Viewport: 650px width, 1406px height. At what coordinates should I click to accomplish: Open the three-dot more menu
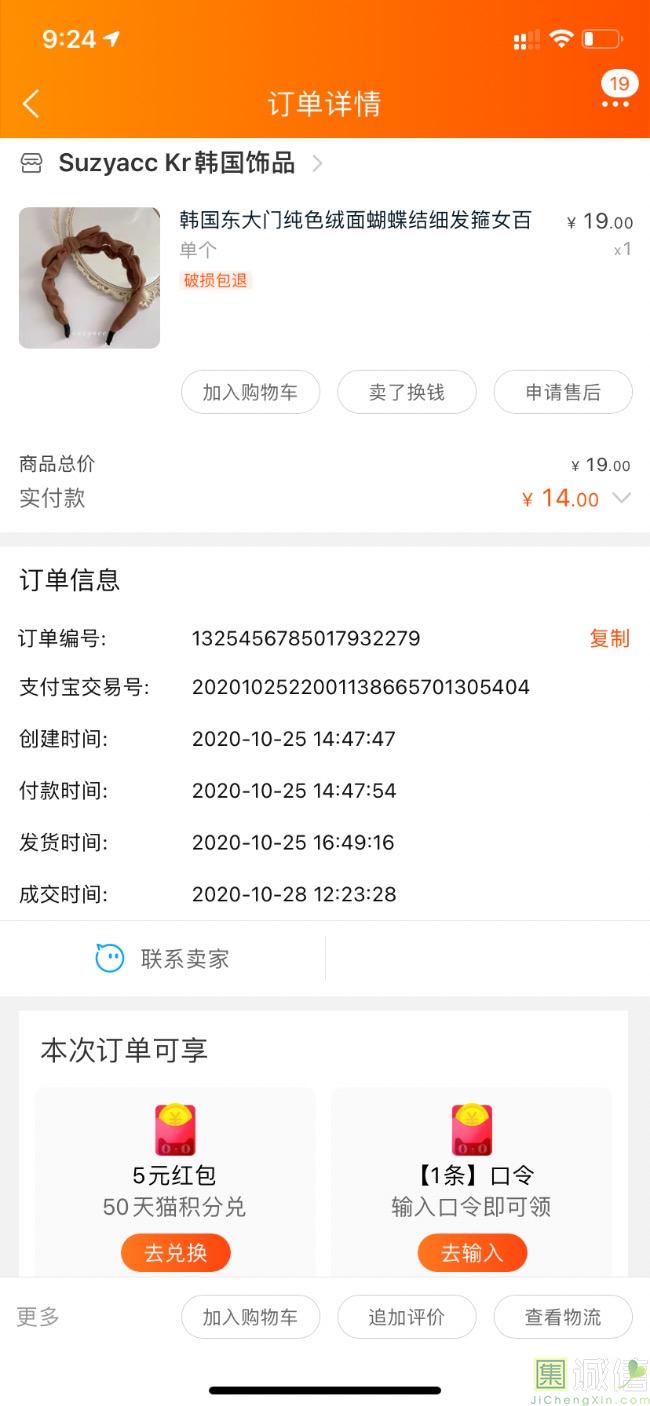(615, 104)
